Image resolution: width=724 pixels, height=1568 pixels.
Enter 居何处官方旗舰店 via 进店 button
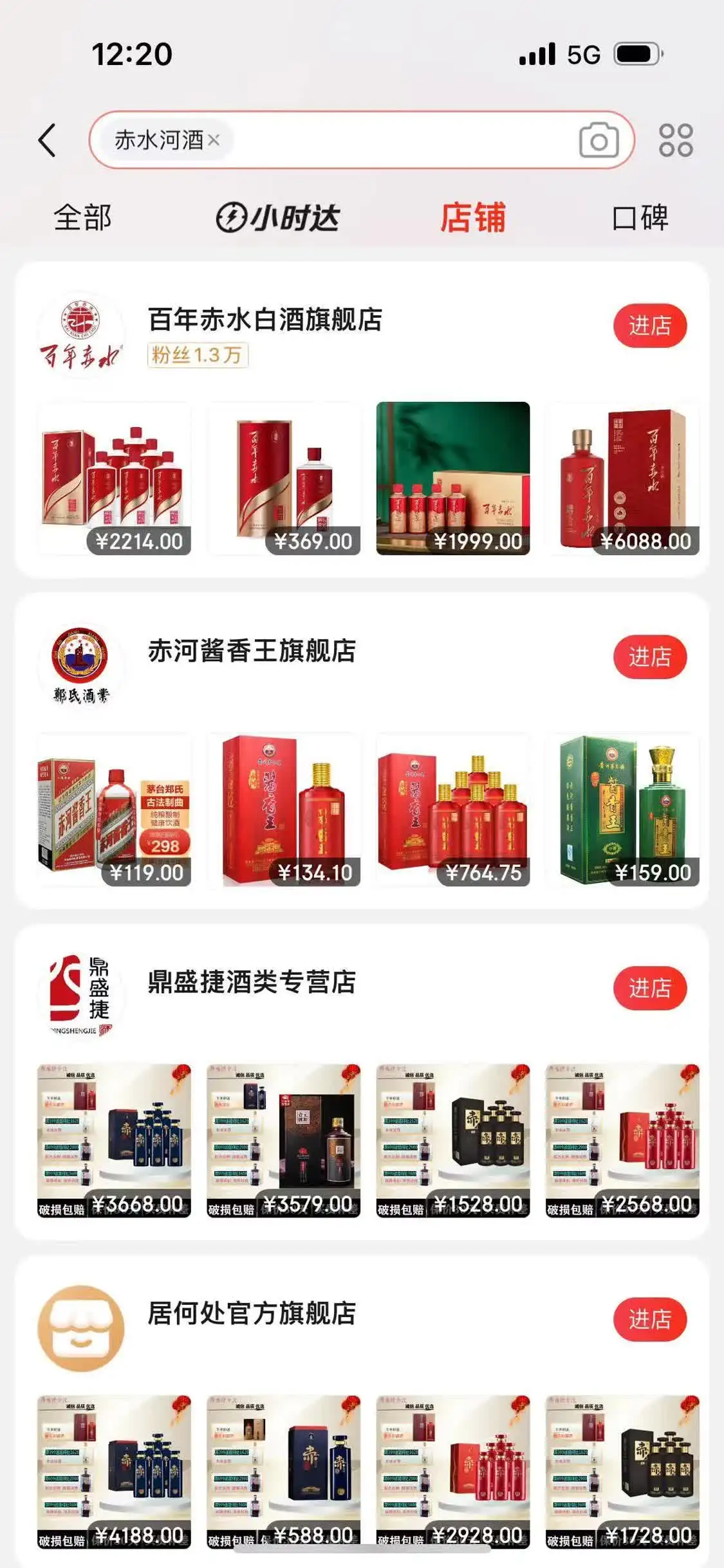pos(649,1319)
